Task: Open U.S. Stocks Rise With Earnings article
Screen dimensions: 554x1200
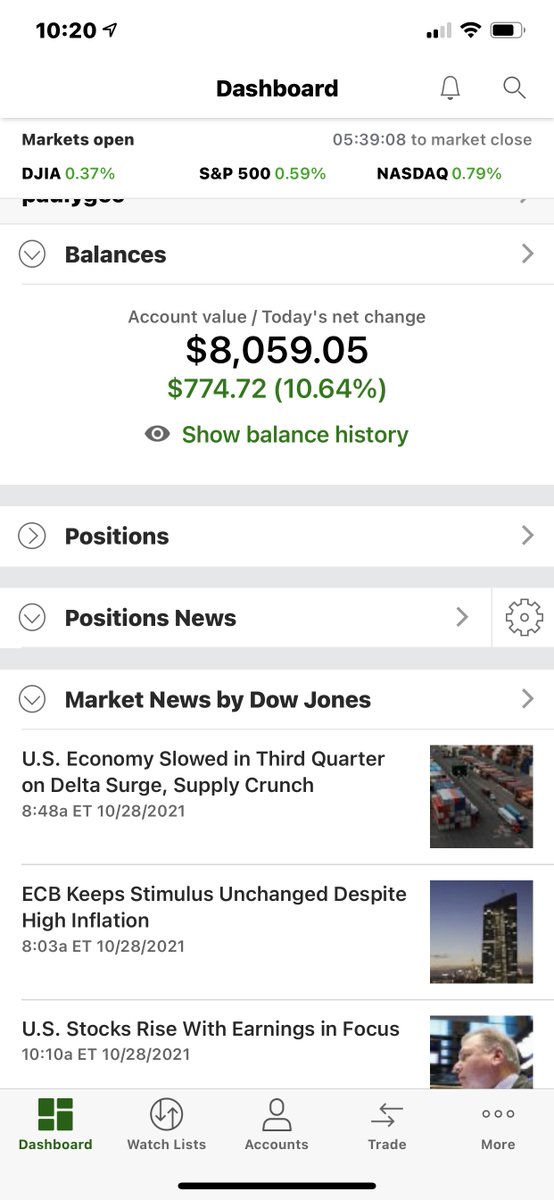Action: pos(277,1045)
